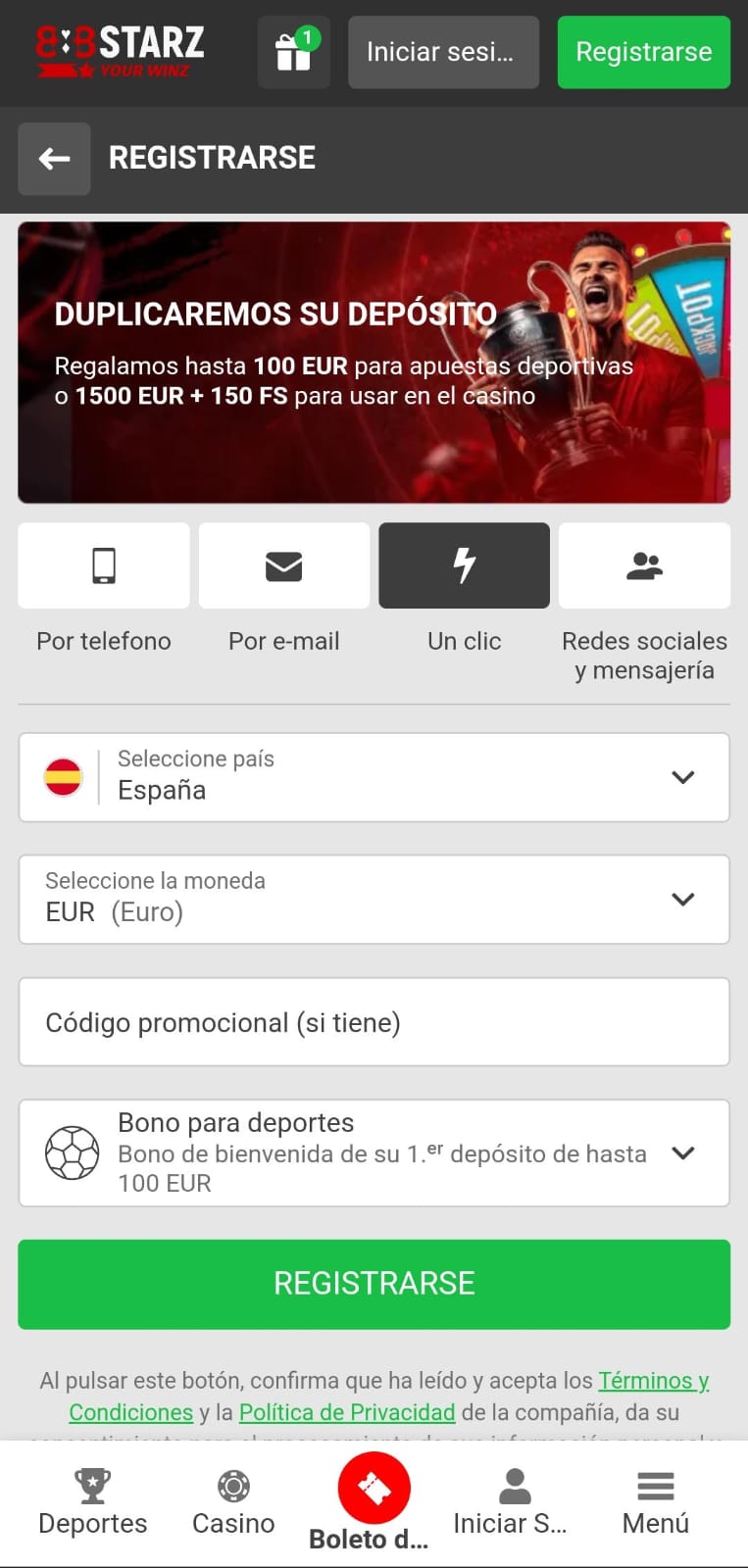Open the Menú tab
The image size is (748, 1568).
pos(655,1502)
